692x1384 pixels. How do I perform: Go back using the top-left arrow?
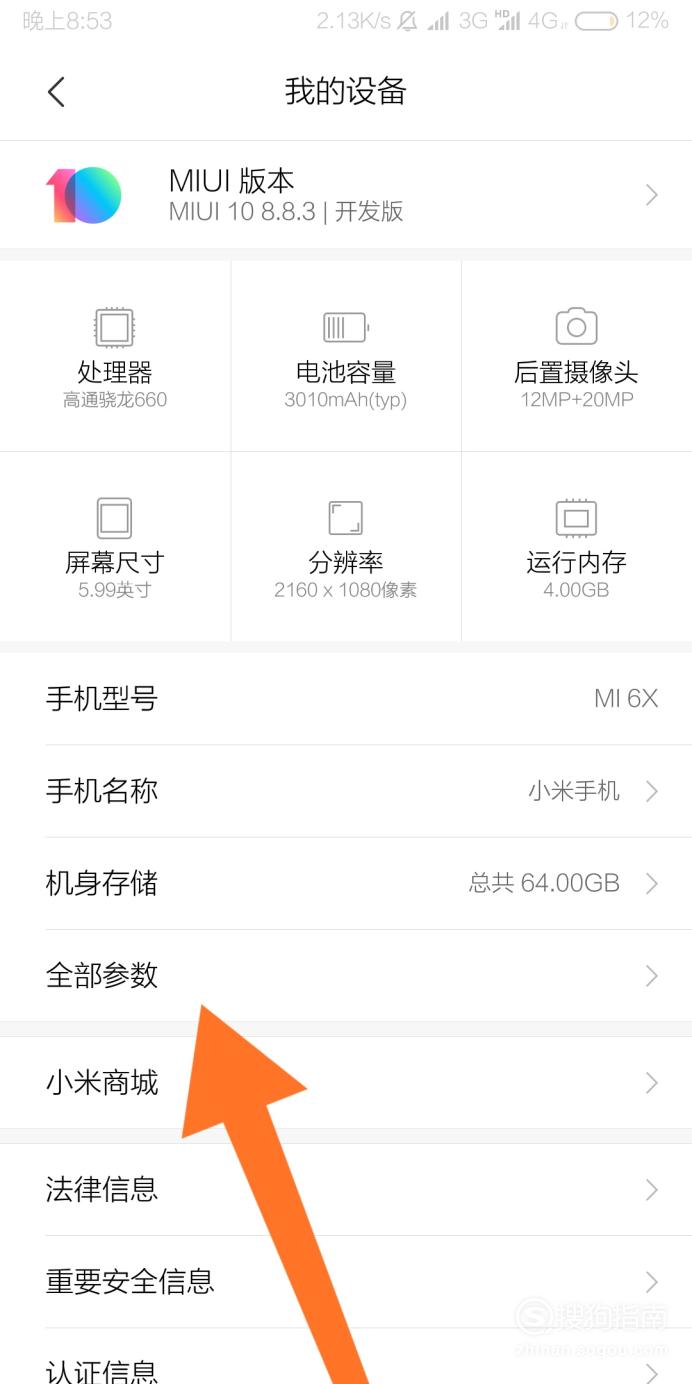[56, 92]
